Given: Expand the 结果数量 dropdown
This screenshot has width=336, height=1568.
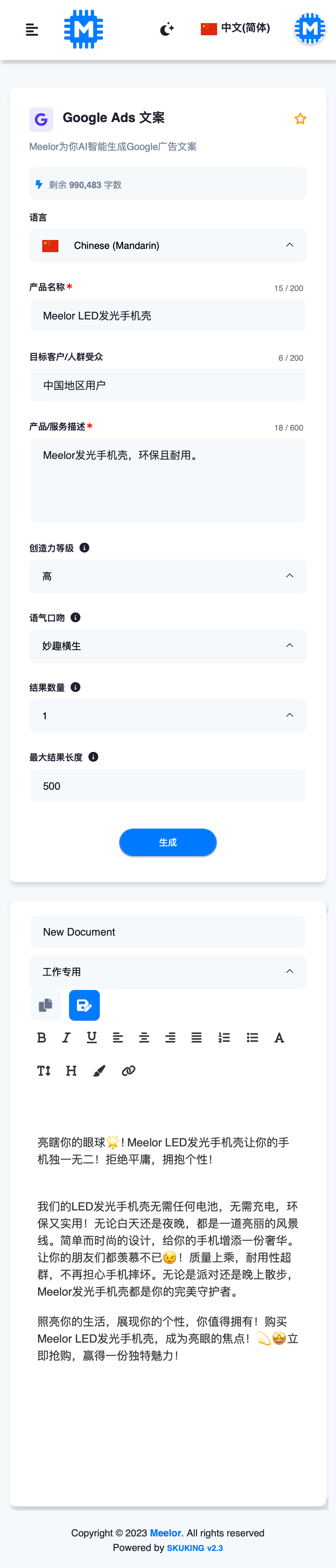Looking at the screenshot, I should tap(168, 715).
